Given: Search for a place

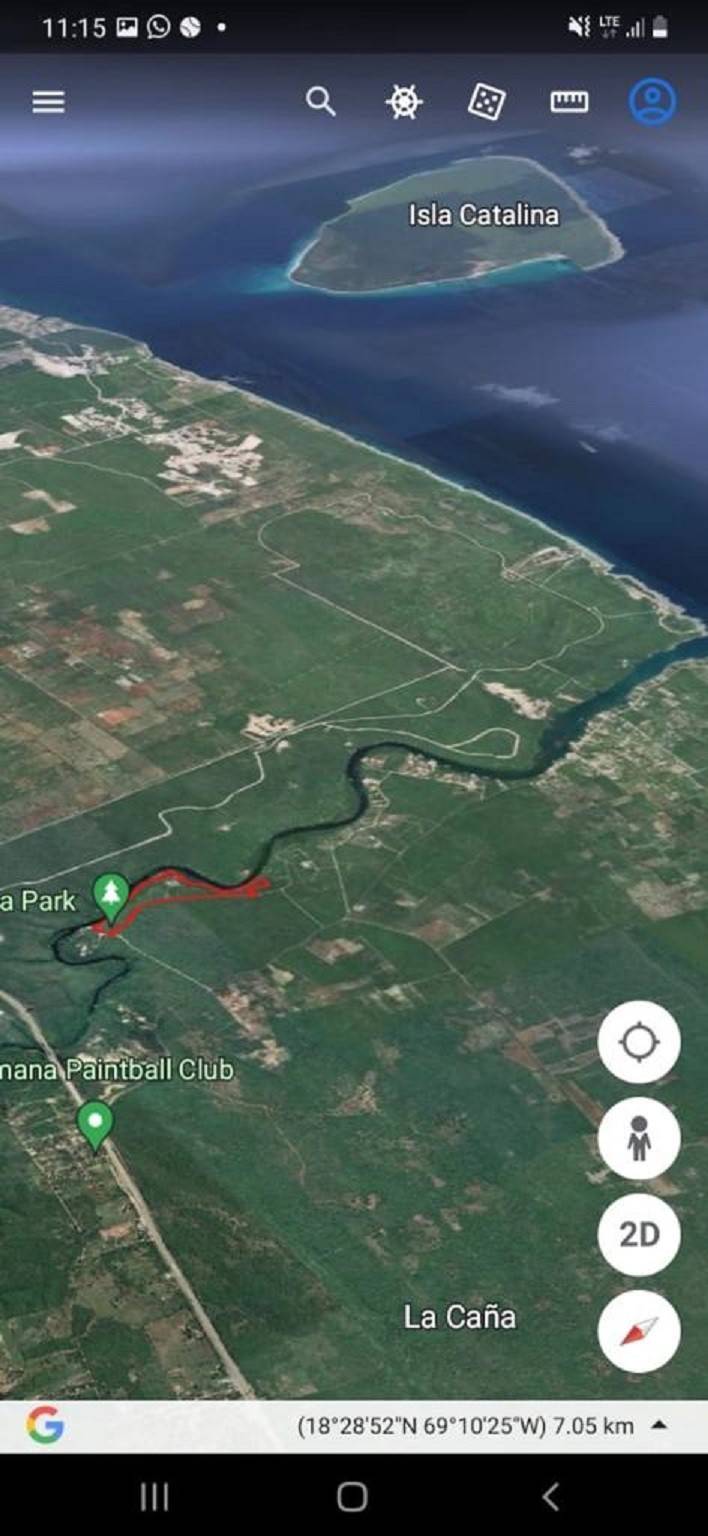Looking at the screenshot, I should 320,102.
